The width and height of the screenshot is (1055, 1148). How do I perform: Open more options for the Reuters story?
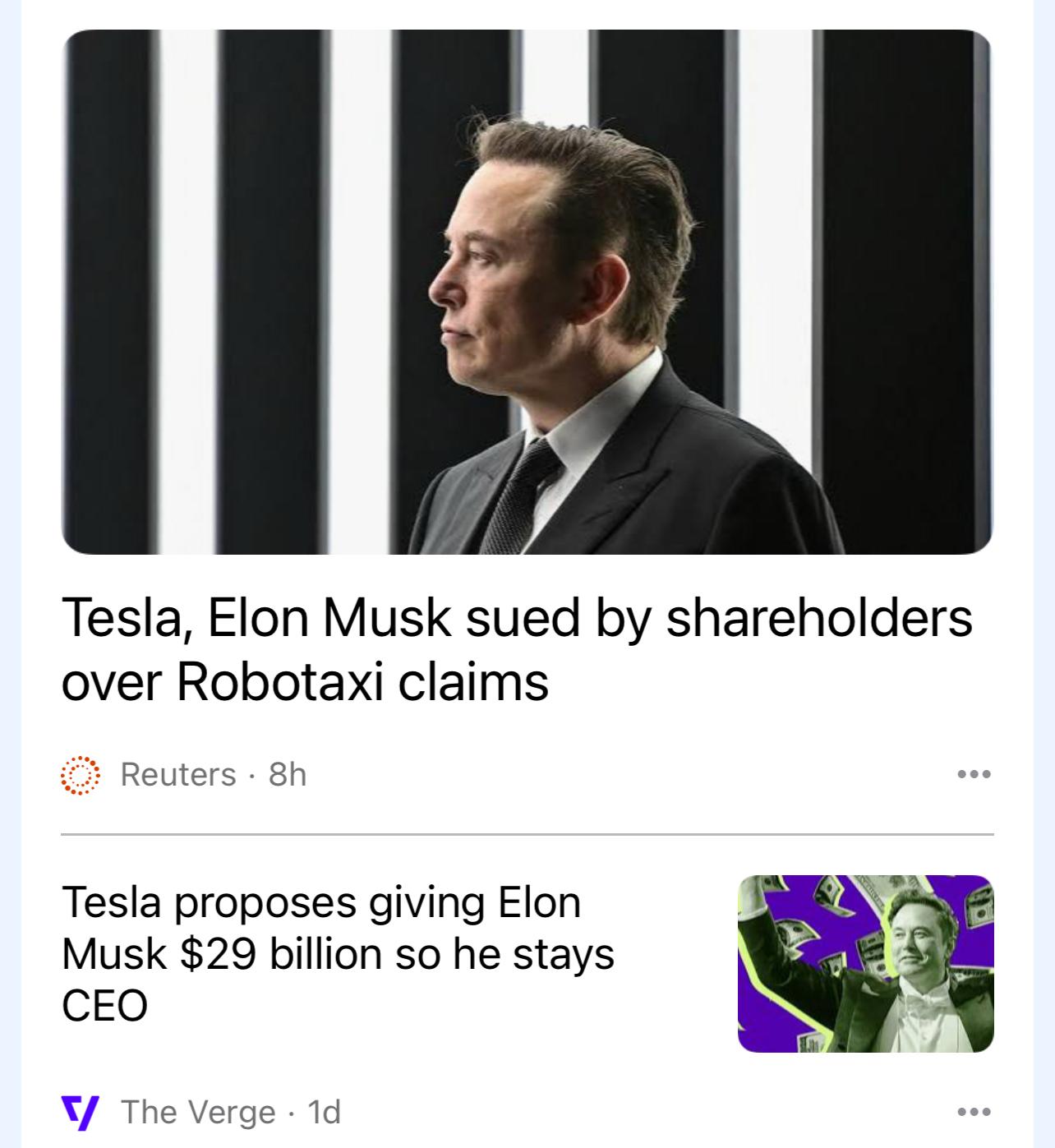tap(974, 774)
